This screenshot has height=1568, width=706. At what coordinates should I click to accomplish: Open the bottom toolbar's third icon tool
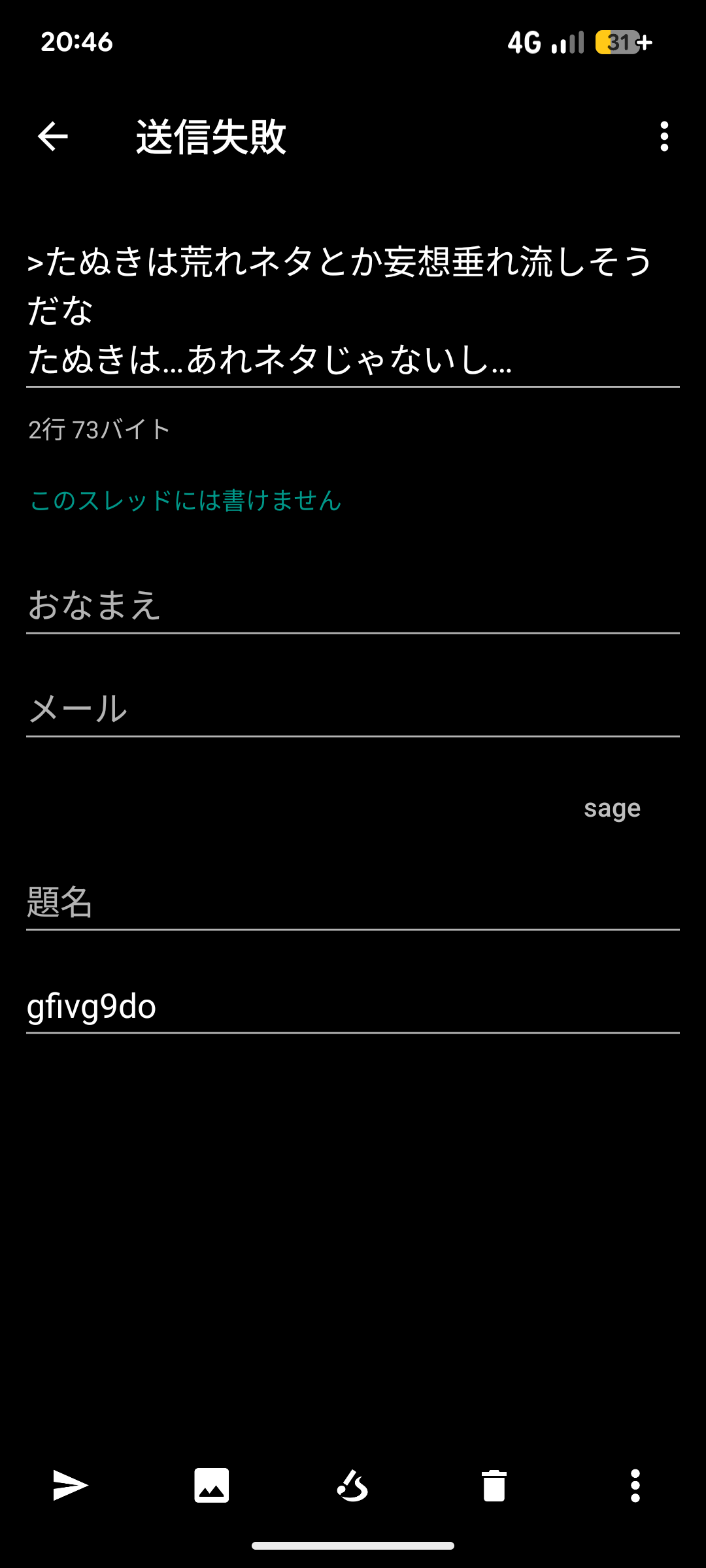pos(353,1486)
